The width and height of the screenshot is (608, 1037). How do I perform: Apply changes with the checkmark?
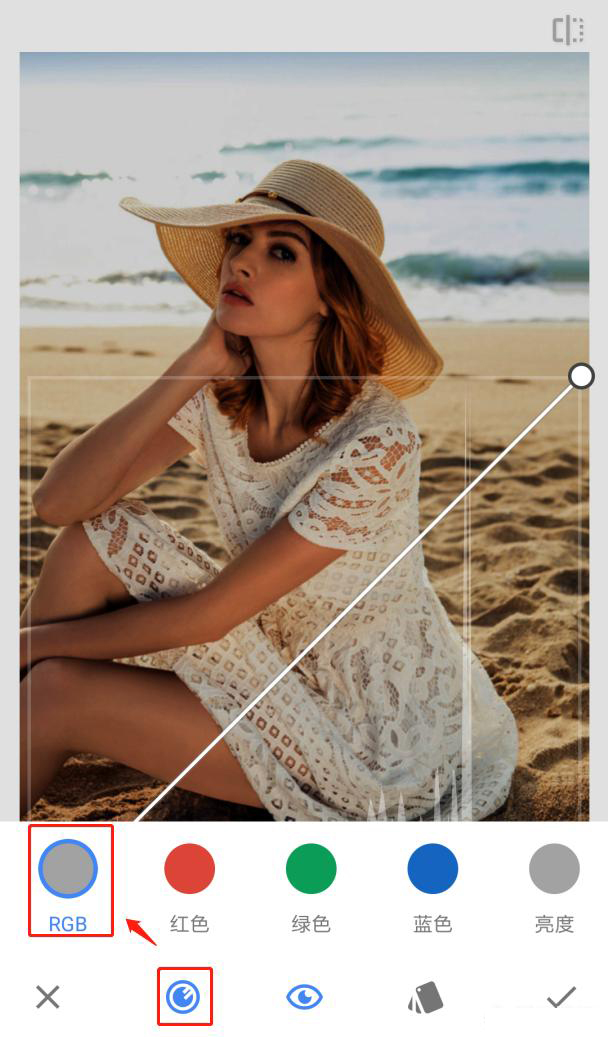561,996
